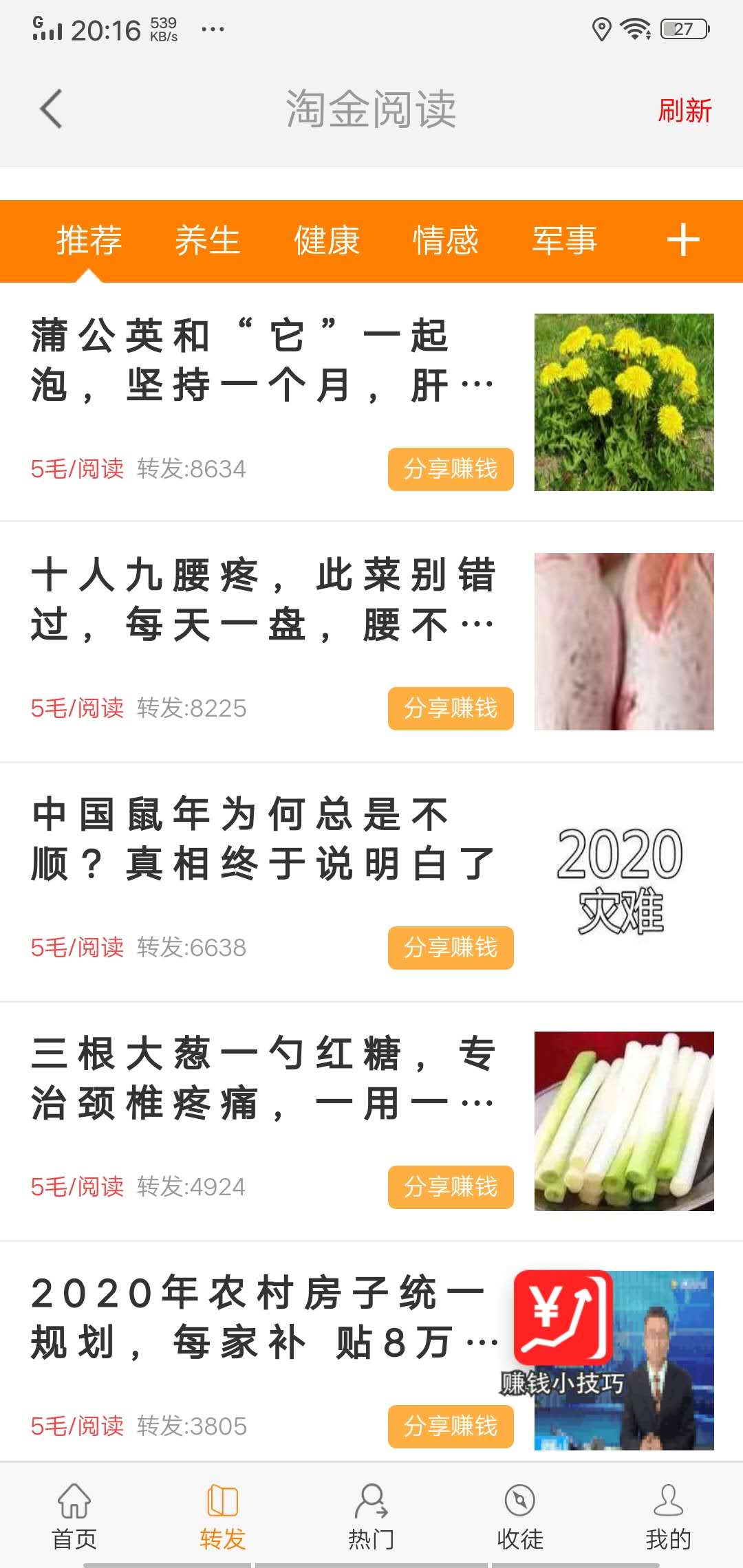This screenshot has width=743, height=1568.
Task: Select the 推荐 recommended tab
Action: point(89,241)
